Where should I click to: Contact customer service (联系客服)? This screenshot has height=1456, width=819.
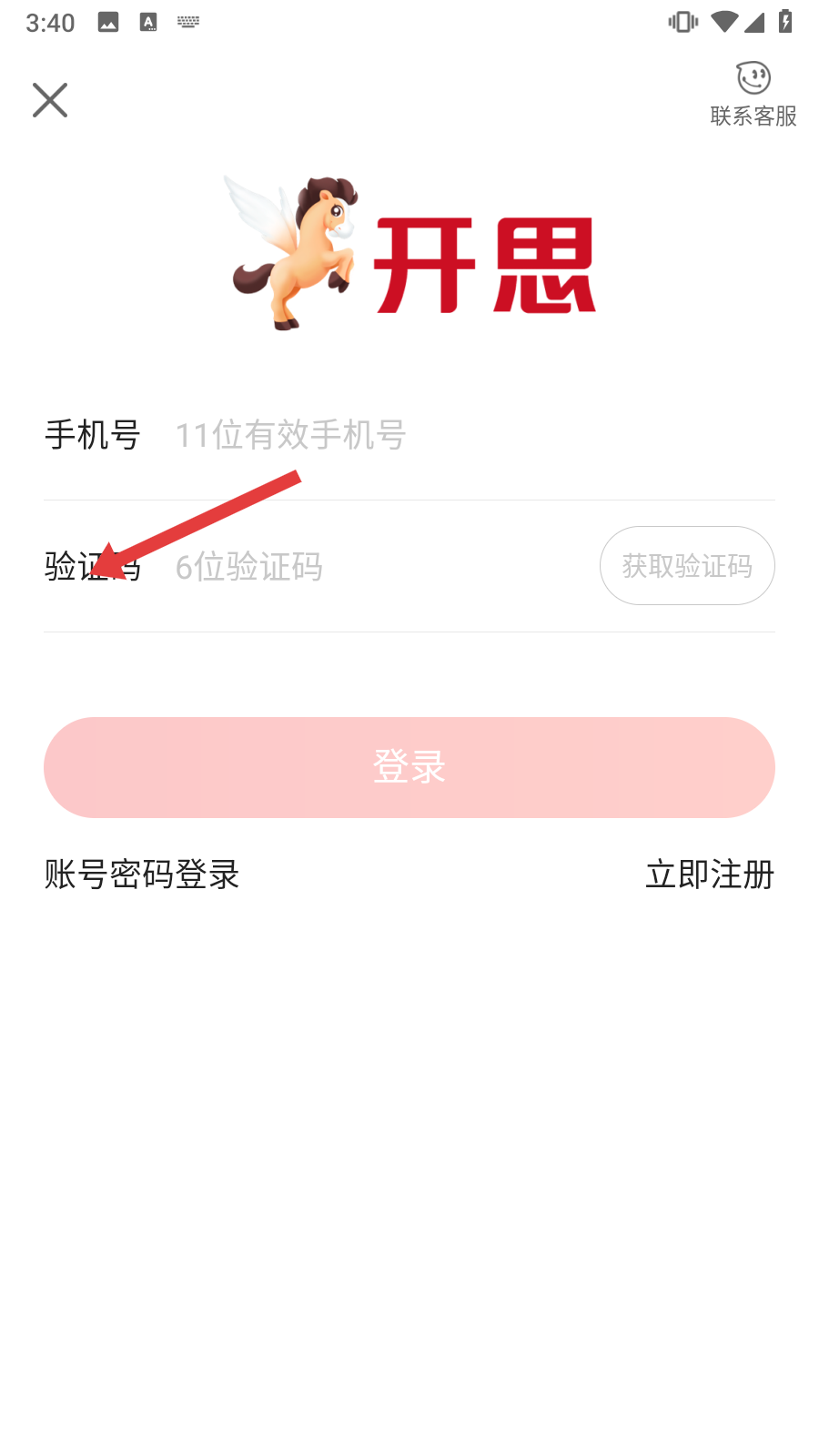(753, 95)
